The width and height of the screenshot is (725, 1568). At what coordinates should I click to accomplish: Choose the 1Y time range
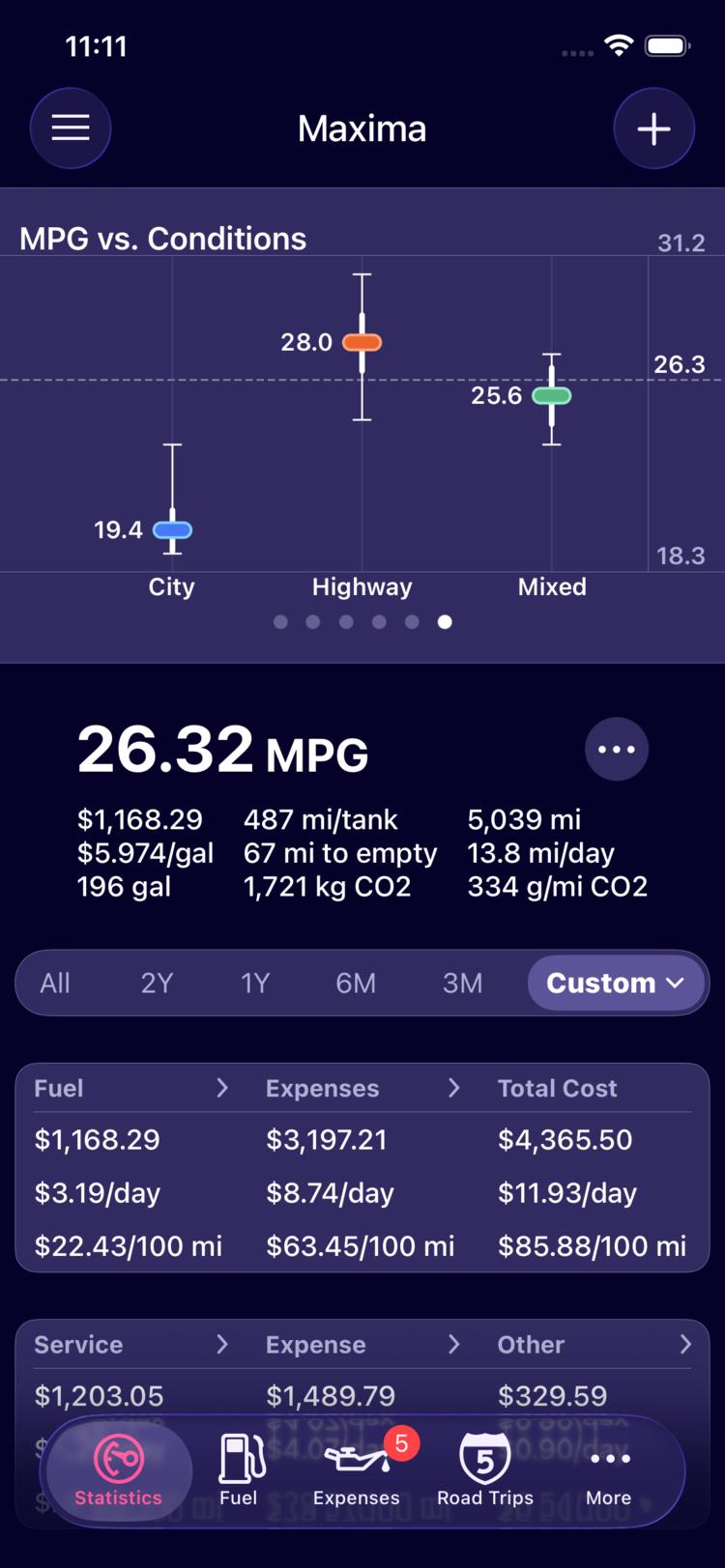(255, 984)
